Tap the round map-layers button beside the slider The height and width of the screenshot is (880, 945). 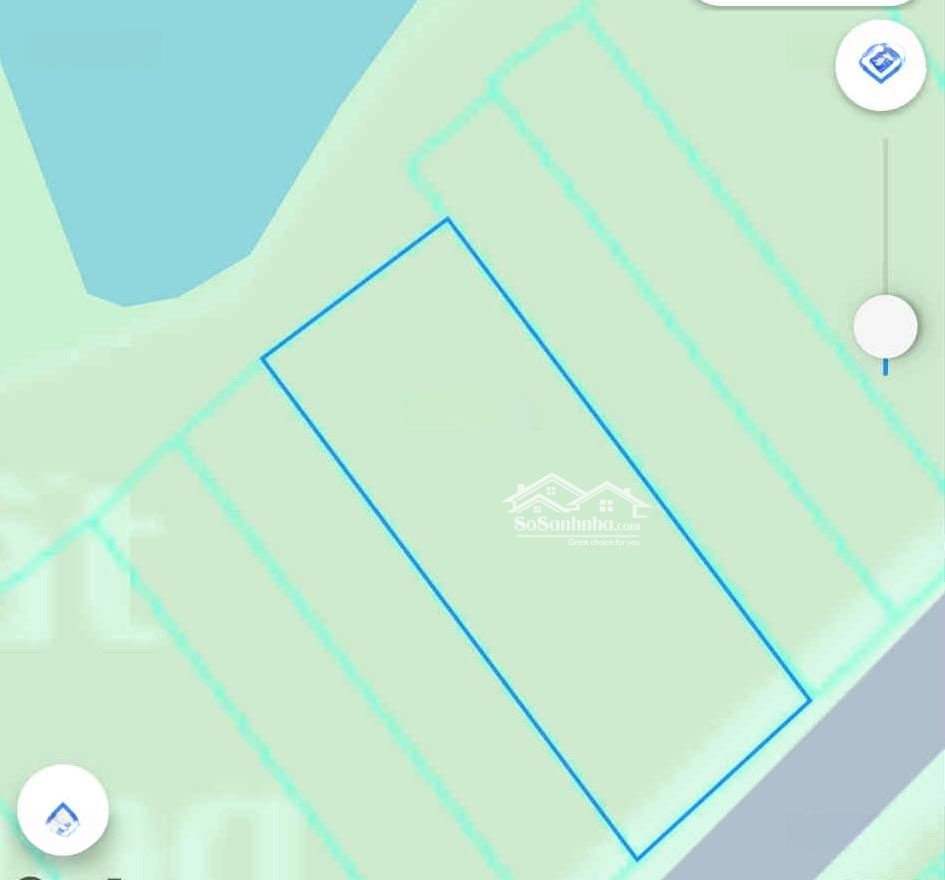880,65
